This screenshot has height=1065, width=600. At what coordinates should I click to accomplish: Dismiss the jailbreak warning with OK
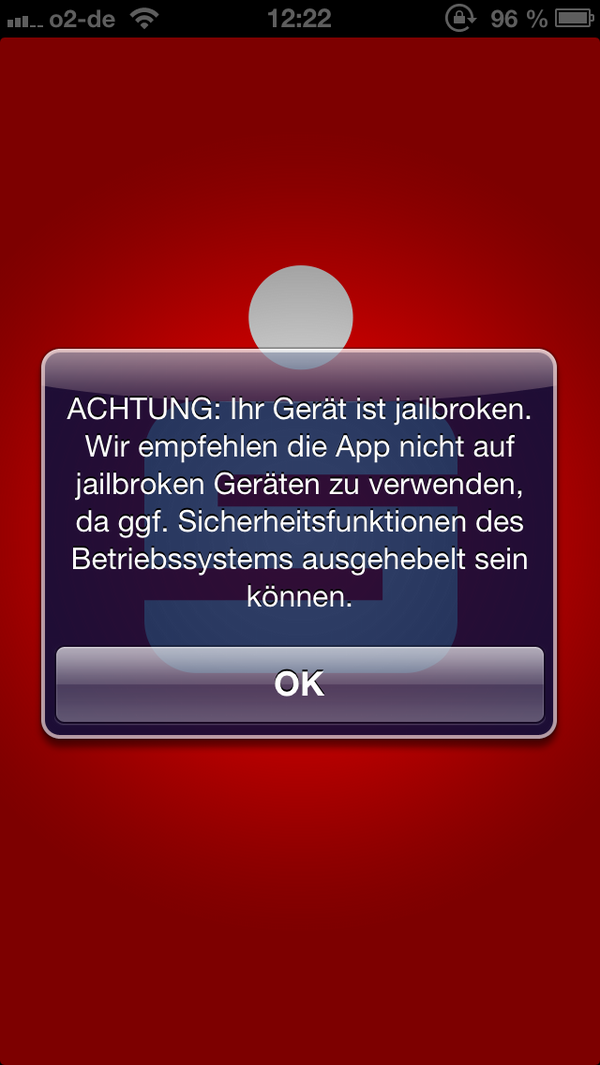tap(300, 685)
